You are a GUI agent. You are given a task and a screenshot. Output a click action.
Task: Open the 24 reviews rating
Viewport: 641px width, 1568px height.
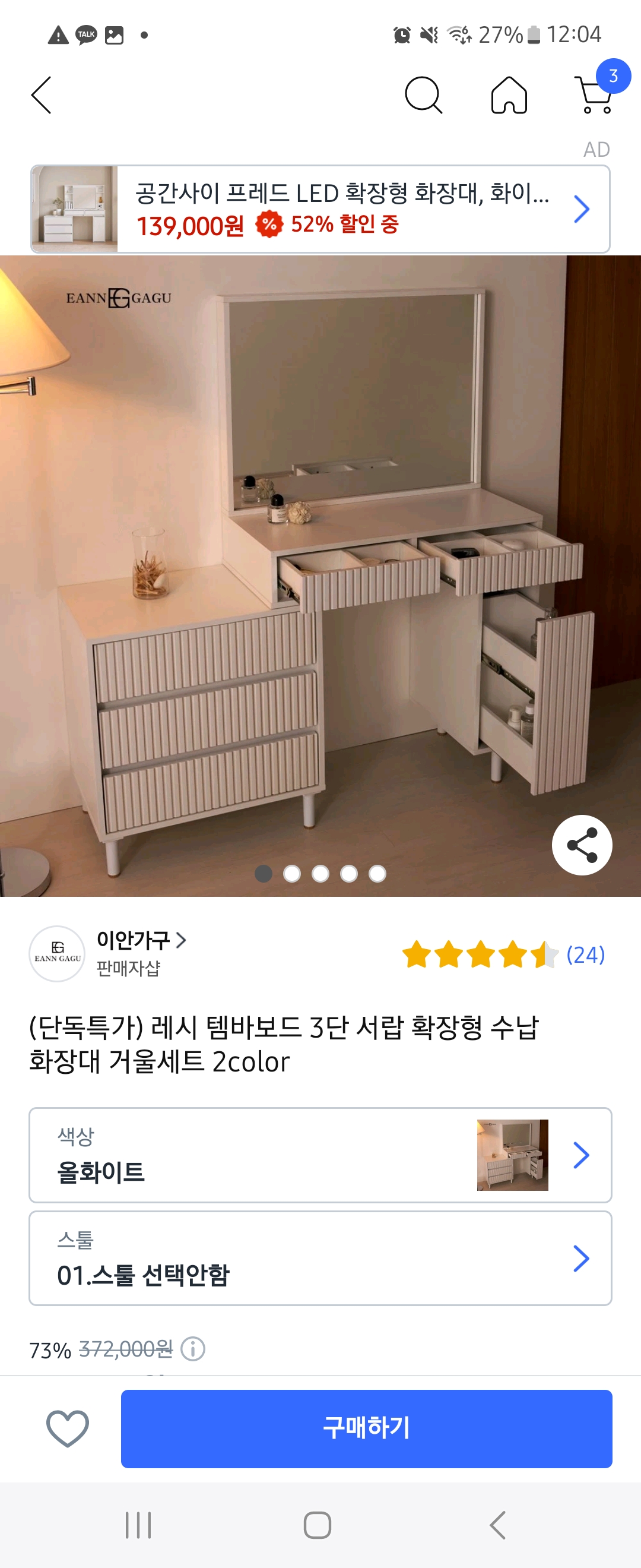pyautogui.click(x=503, y=954)
